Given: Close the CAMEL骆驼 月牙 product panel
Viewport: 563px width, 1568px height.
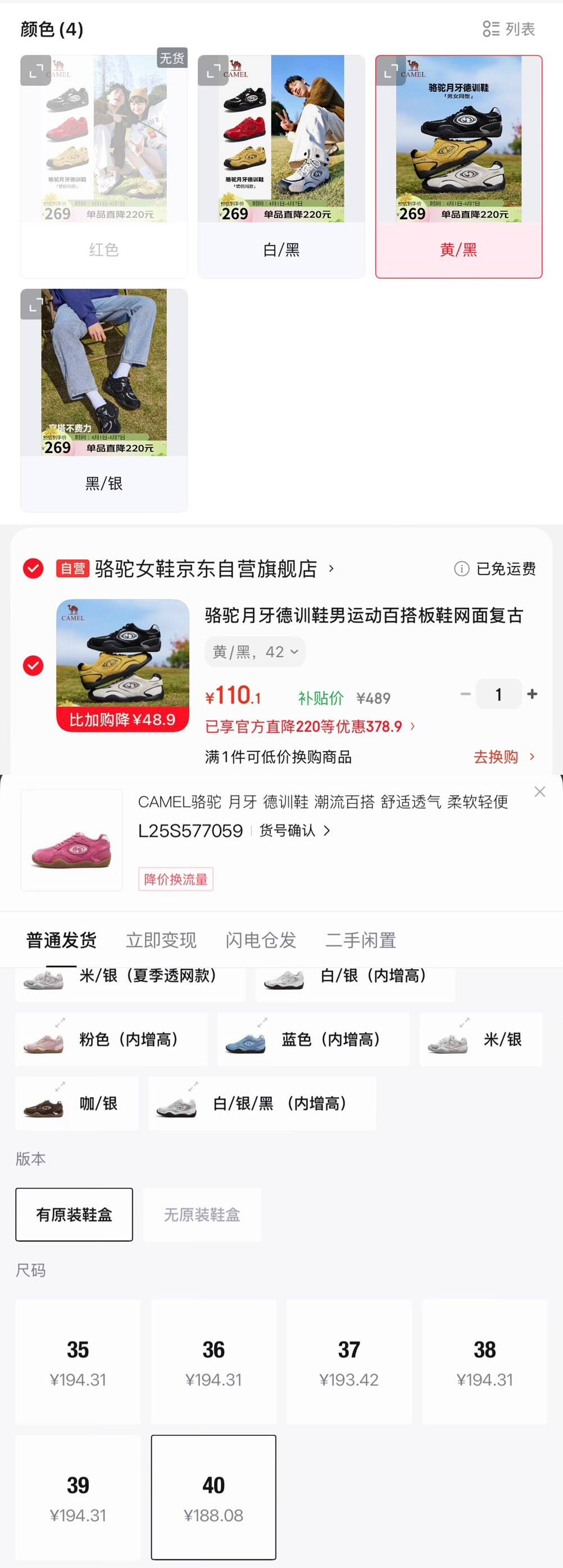Looking at the screenshot, I should pyautogui.click(x=539, y=792).
